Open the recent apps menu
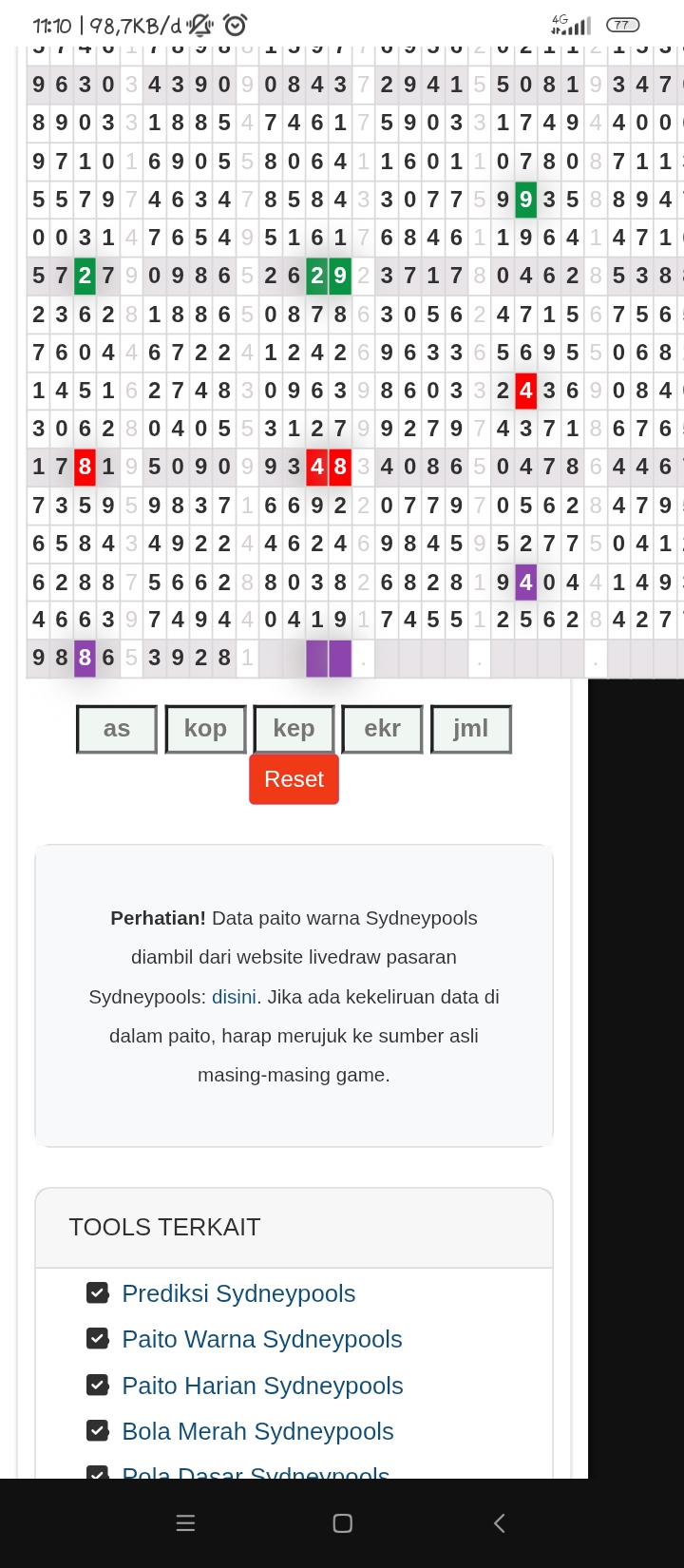Screen dimensions: 684x1568 (185, 1523)
